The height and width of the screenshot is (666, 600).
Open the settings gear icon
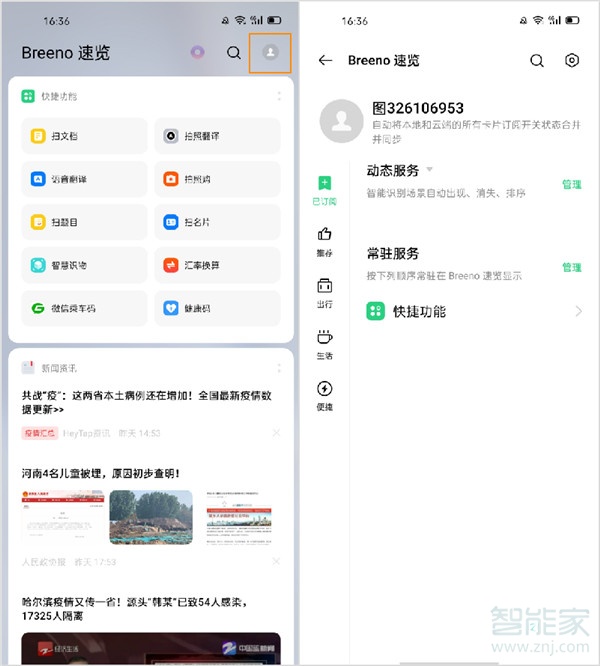click(572, 60)
